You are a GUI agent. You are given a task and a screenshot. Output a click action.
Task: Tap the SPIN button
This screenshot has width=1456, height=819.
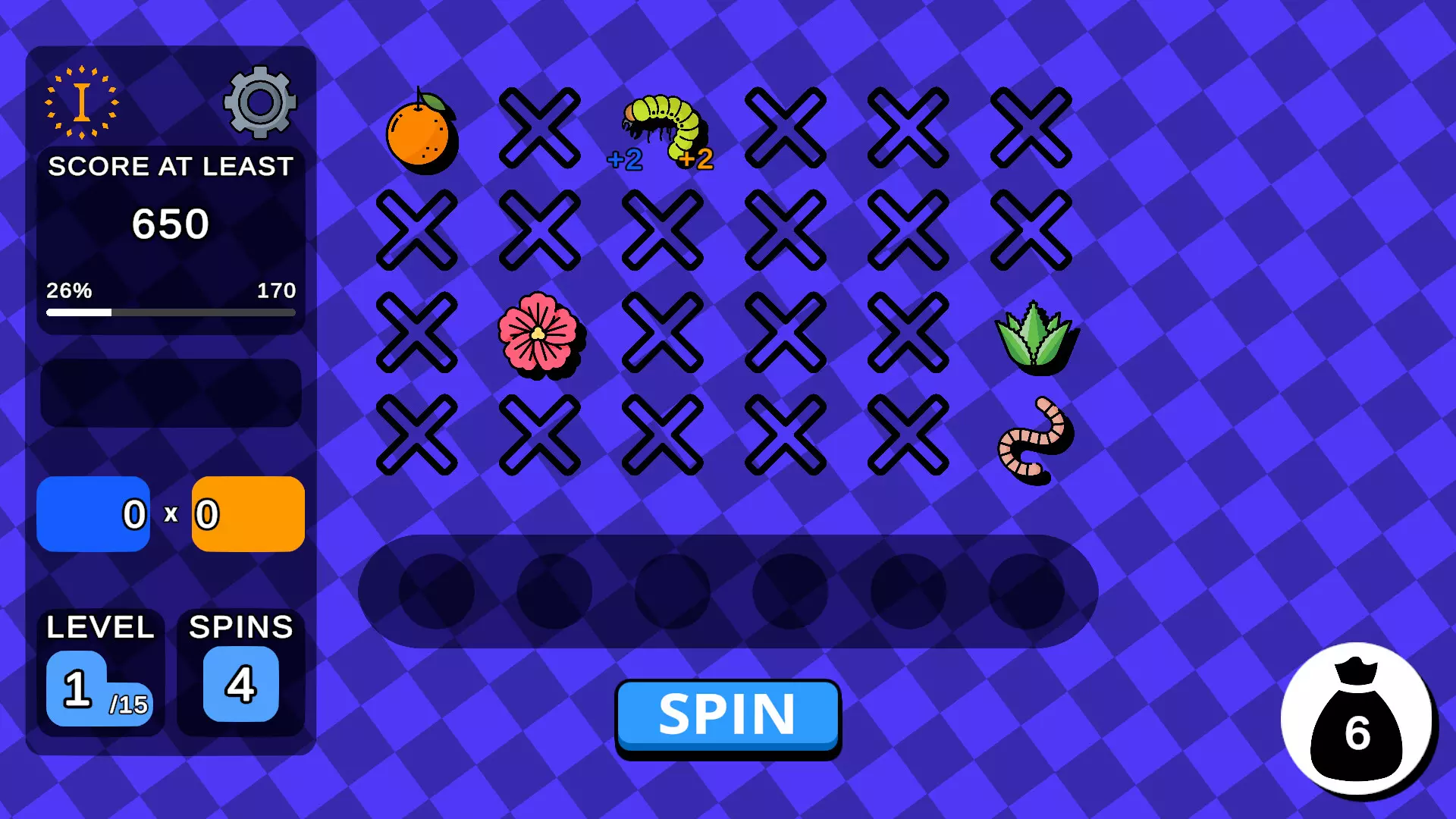pos(727,717)
